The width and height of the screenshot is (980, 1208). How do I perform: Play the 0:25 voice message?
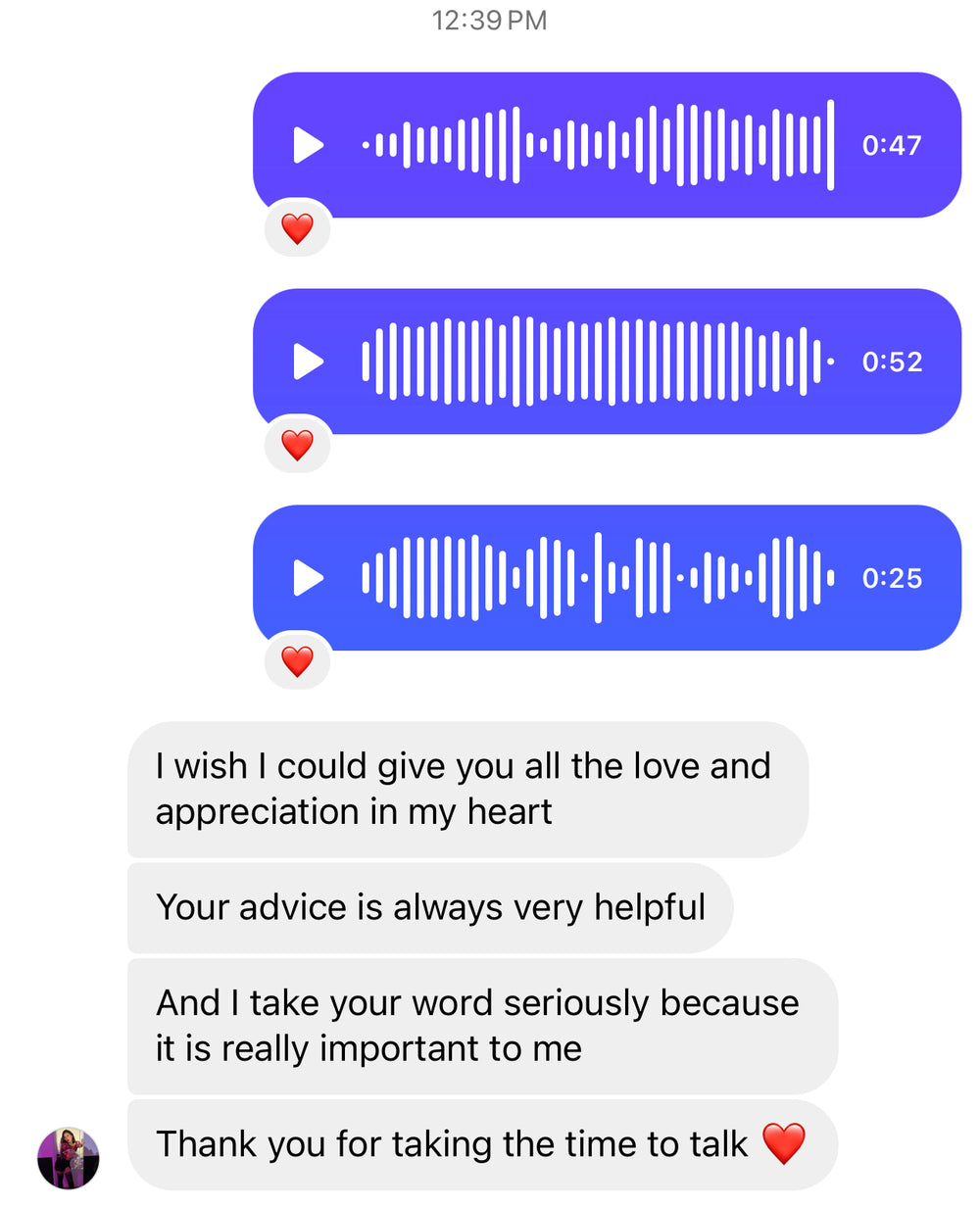[x=309, y=578]
